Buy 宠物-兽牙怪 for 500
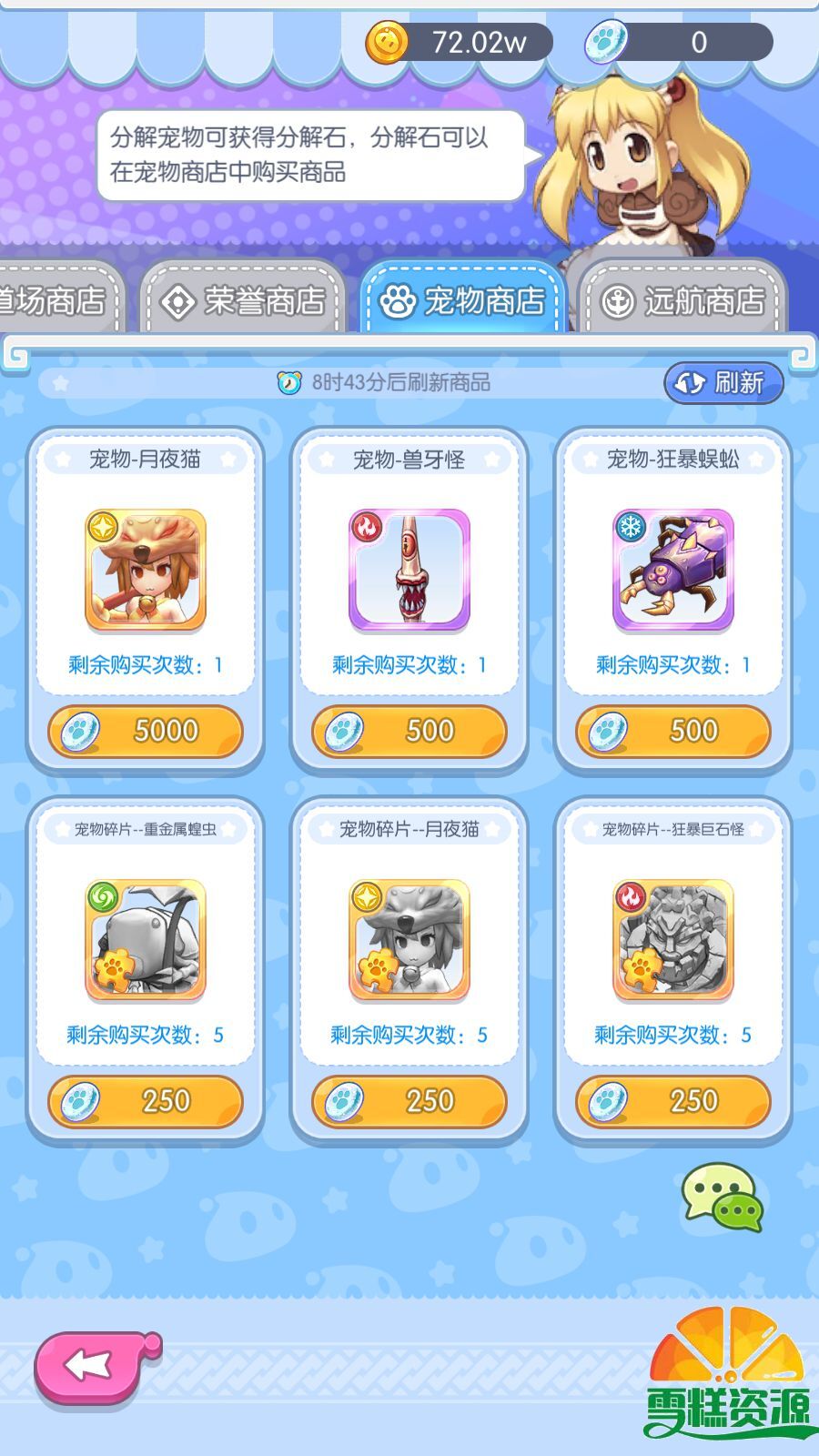Screen dimensions: 819x1456 click(409, 731)
